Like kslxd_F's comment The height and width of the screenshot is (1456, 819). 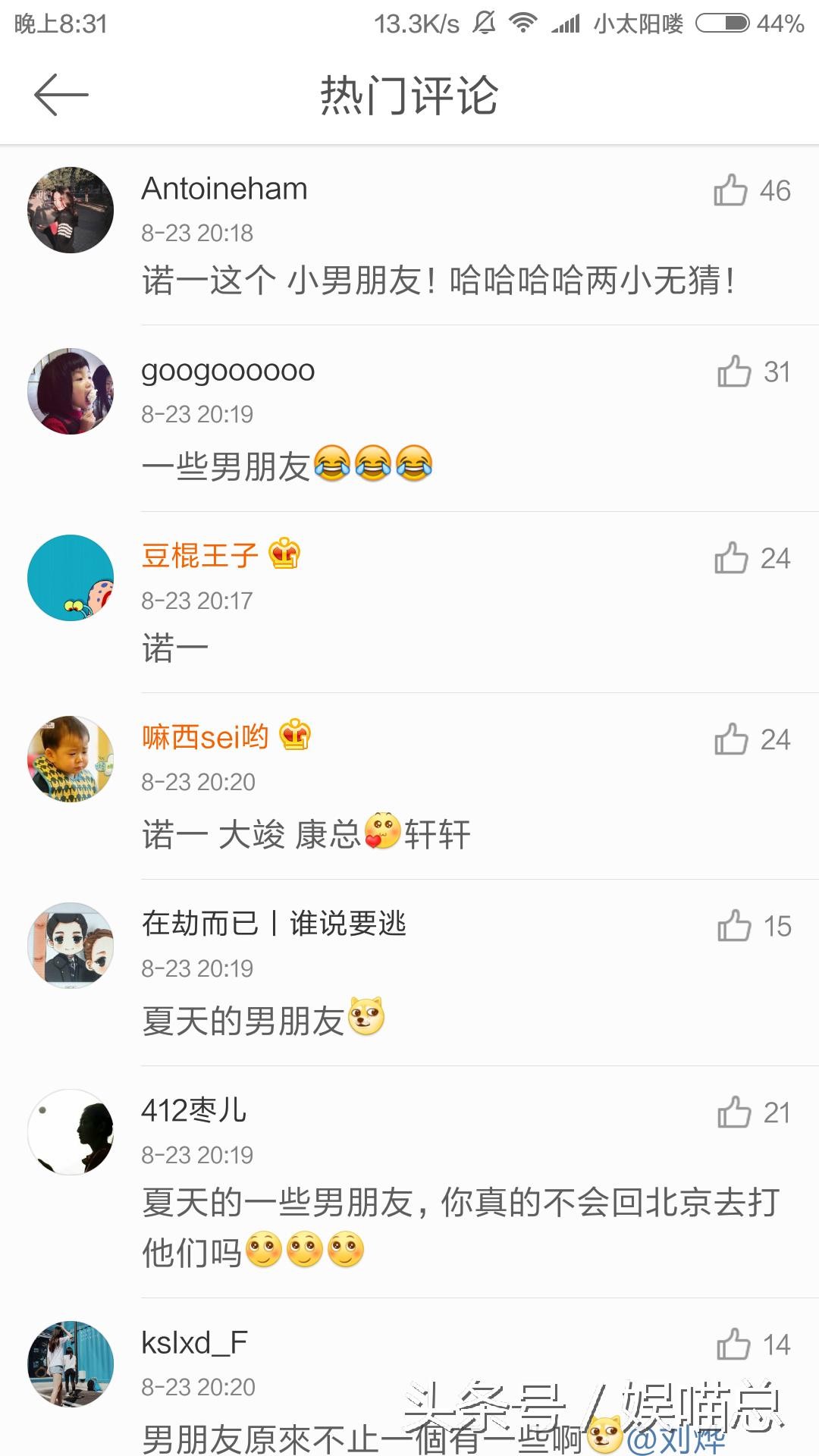(734, 1345)
